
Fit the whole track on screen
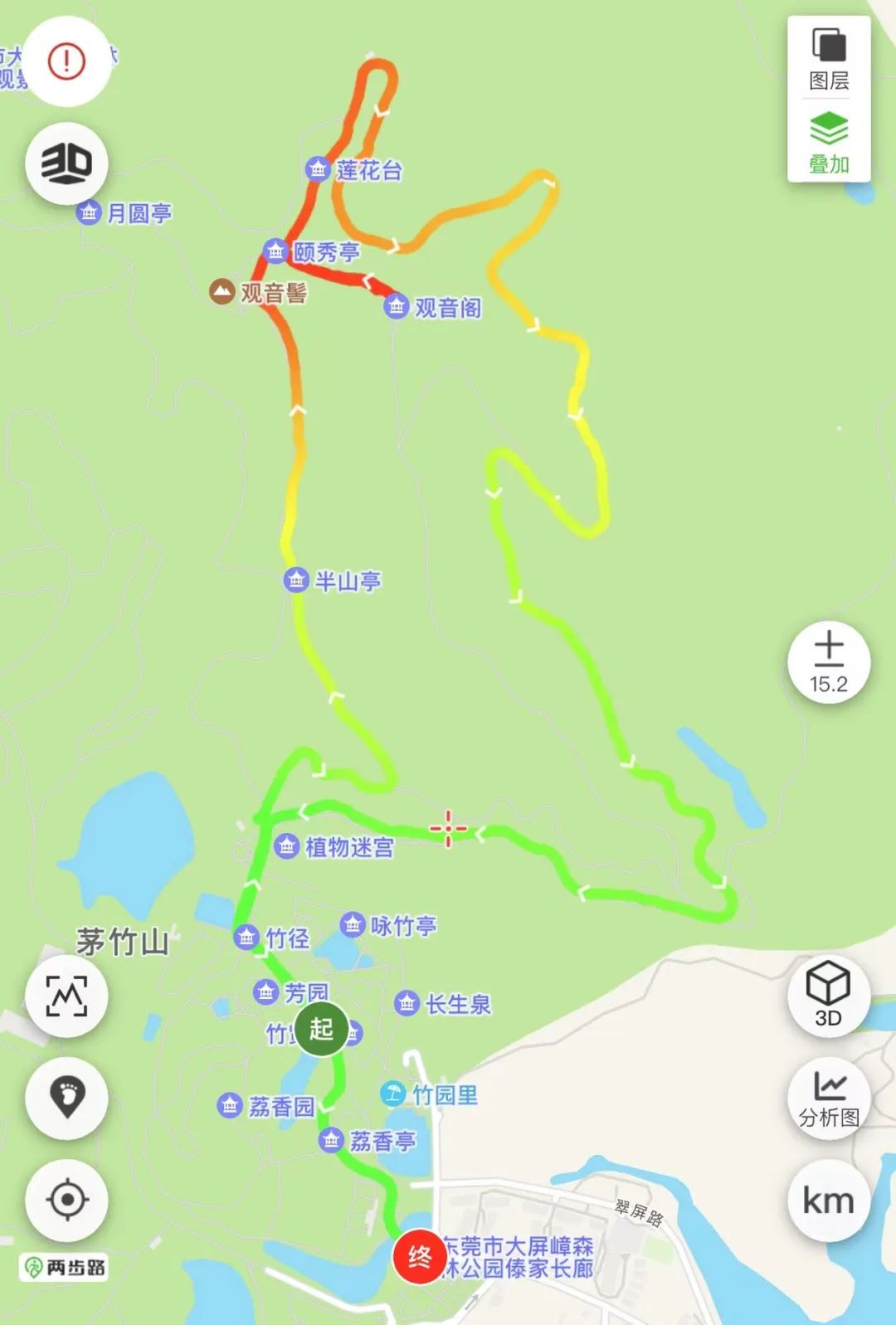(66, 995)
